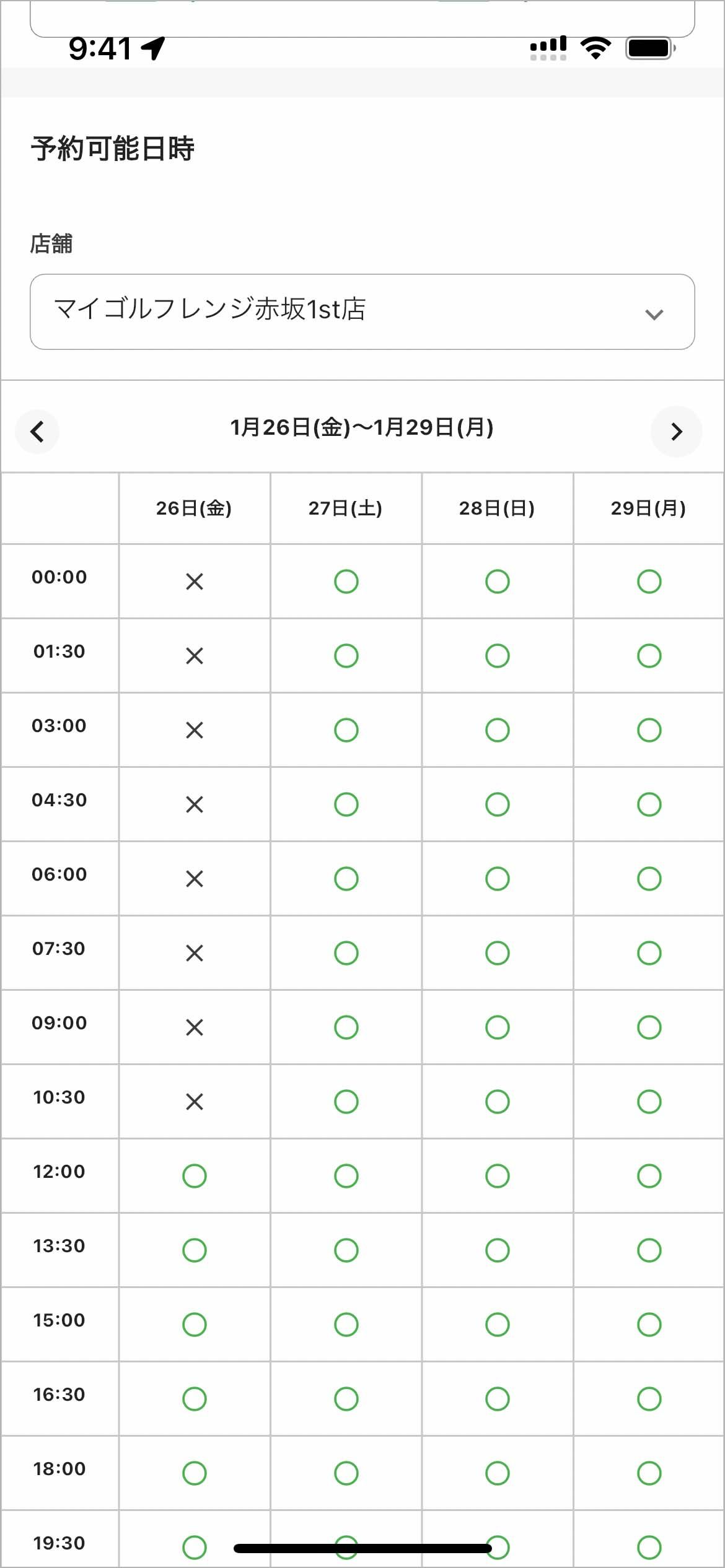Select the 00:00 slot on 27日(土)

pos(346,581)
